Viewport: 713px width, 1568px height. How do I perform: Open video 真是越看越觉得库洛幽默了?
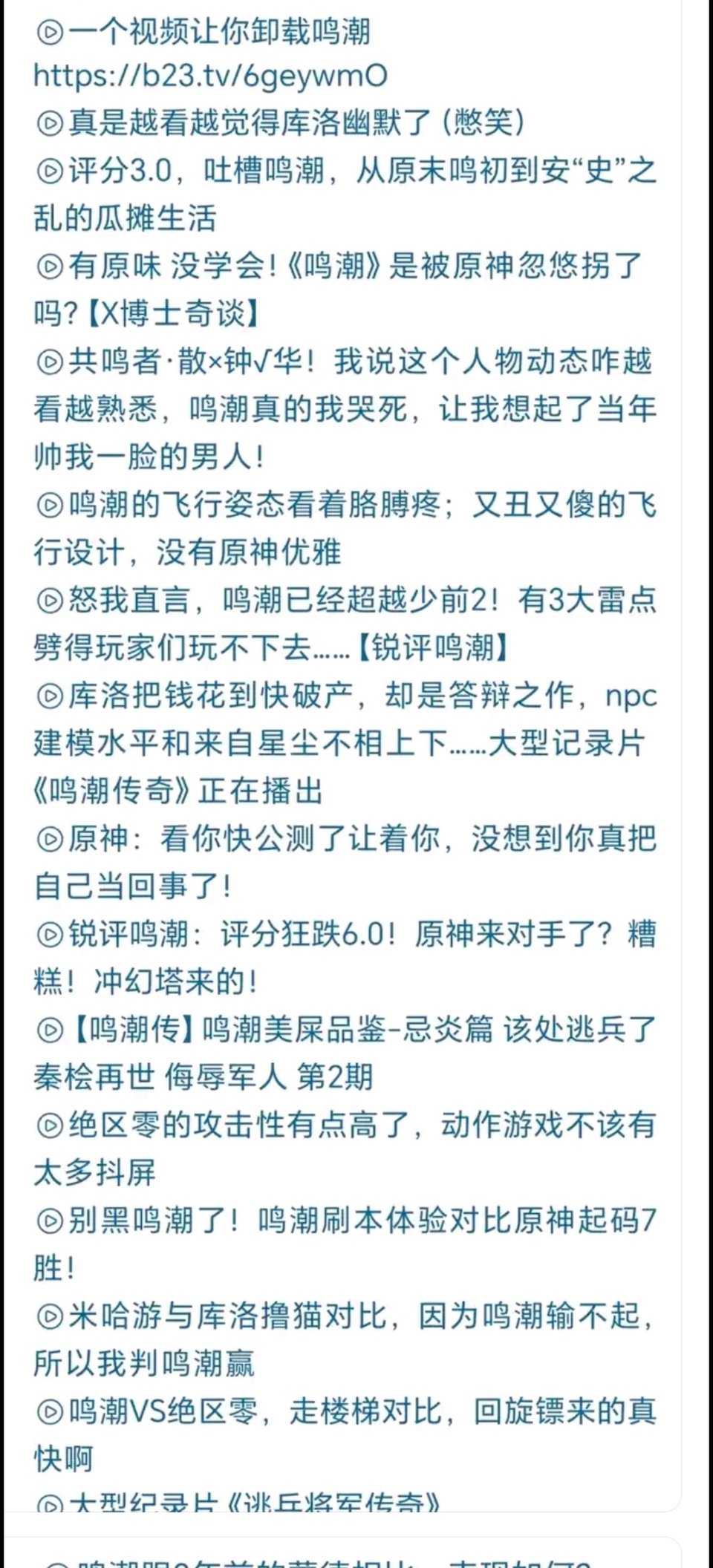click(x=281, y=122)
